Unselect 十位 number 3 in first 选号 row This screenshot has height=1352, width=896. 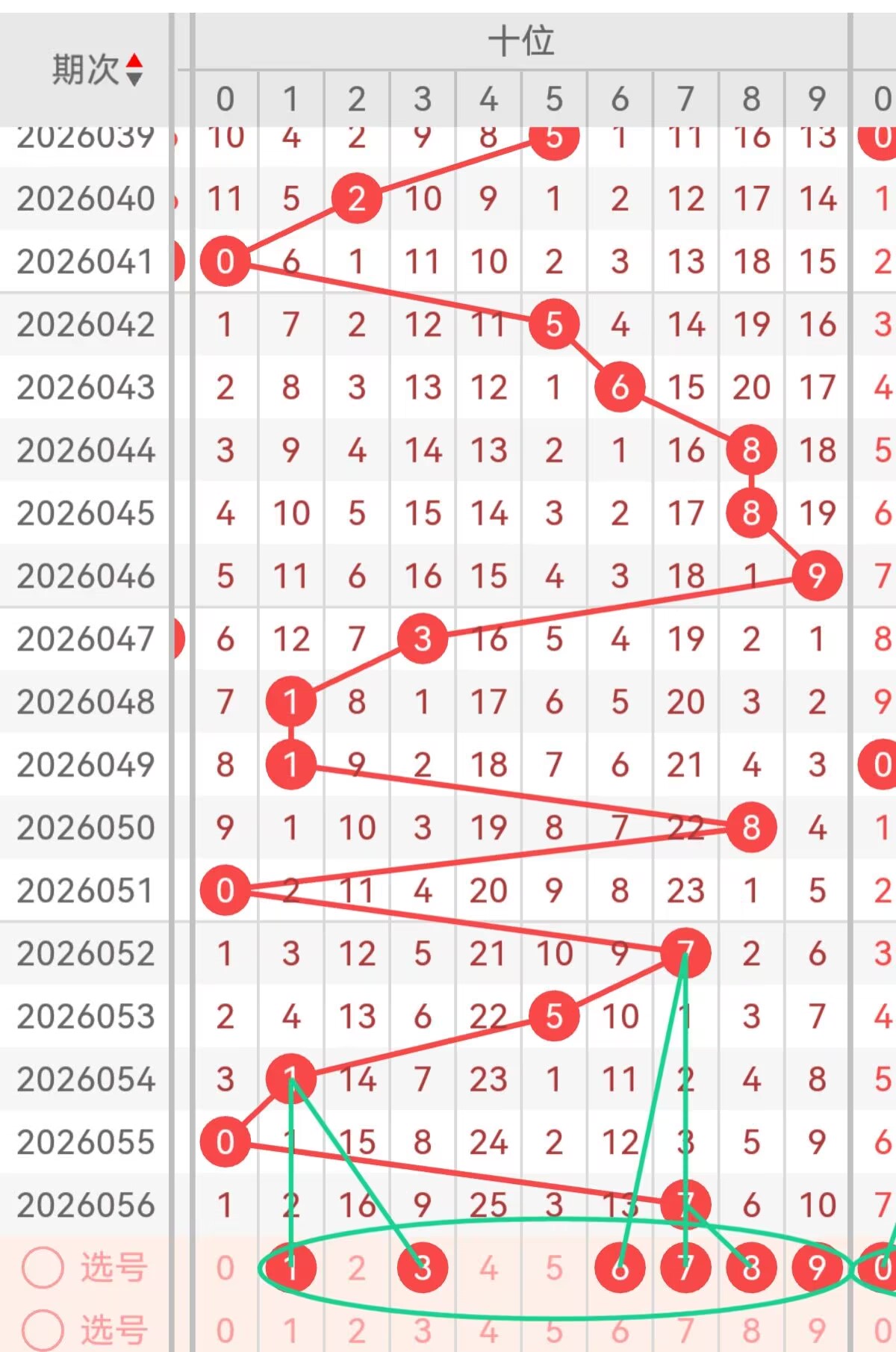coord(423,1268)
